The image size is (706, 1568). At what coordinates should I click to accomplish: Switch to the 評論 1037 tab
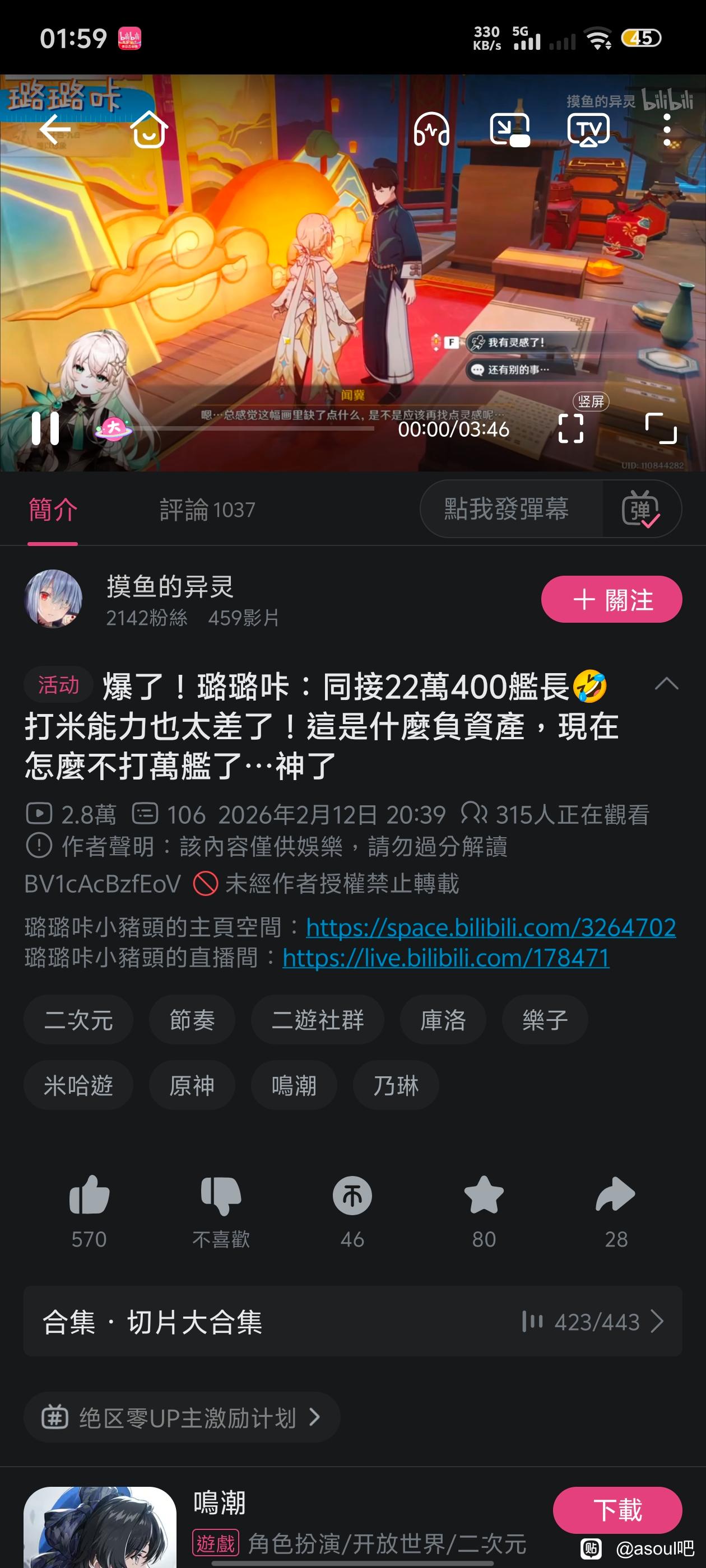pyautogui.click(x=207, y=510)
